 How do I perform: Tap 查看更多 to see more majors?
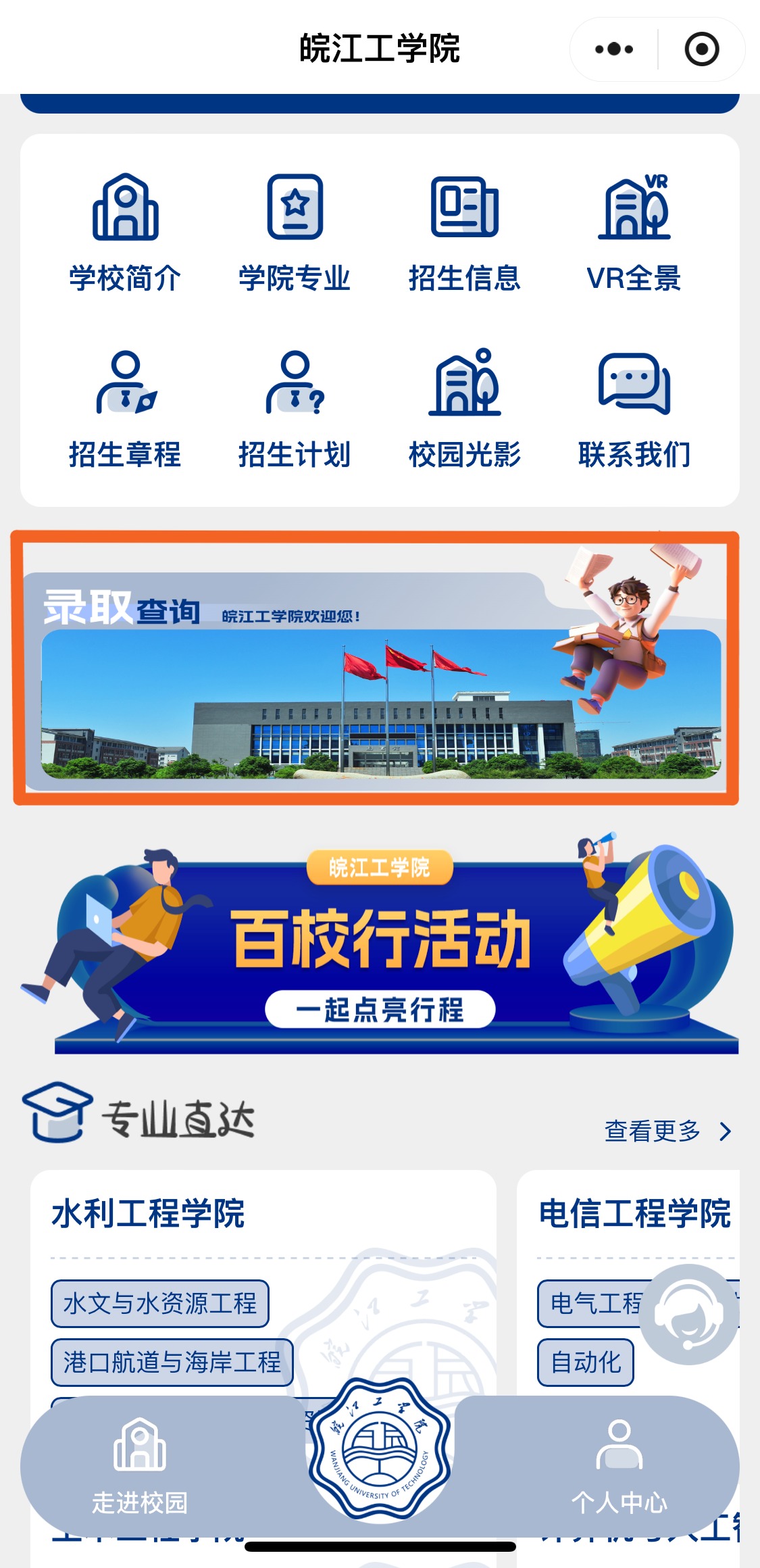pyautogui.click(x=667, y=1131)
